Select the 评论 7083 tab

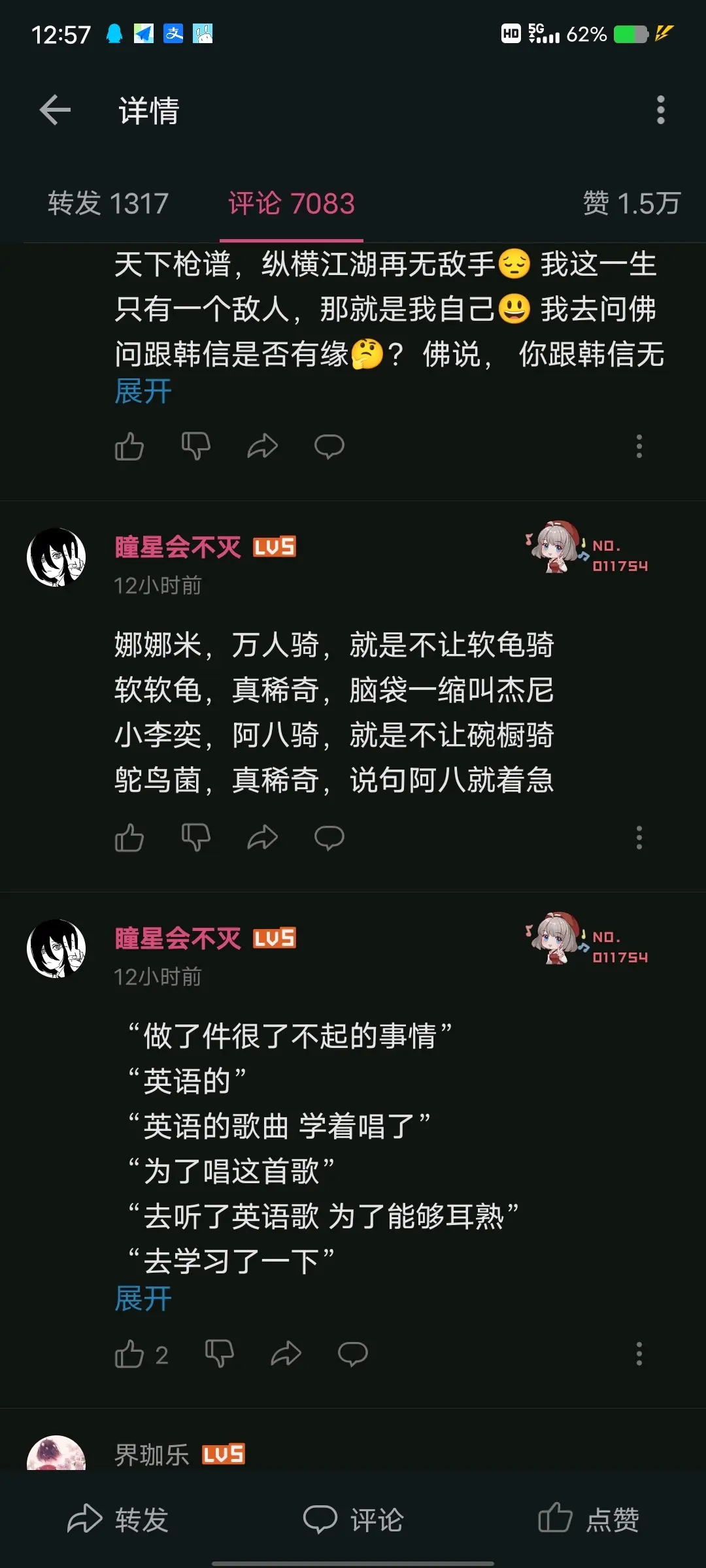pos(292,203)
